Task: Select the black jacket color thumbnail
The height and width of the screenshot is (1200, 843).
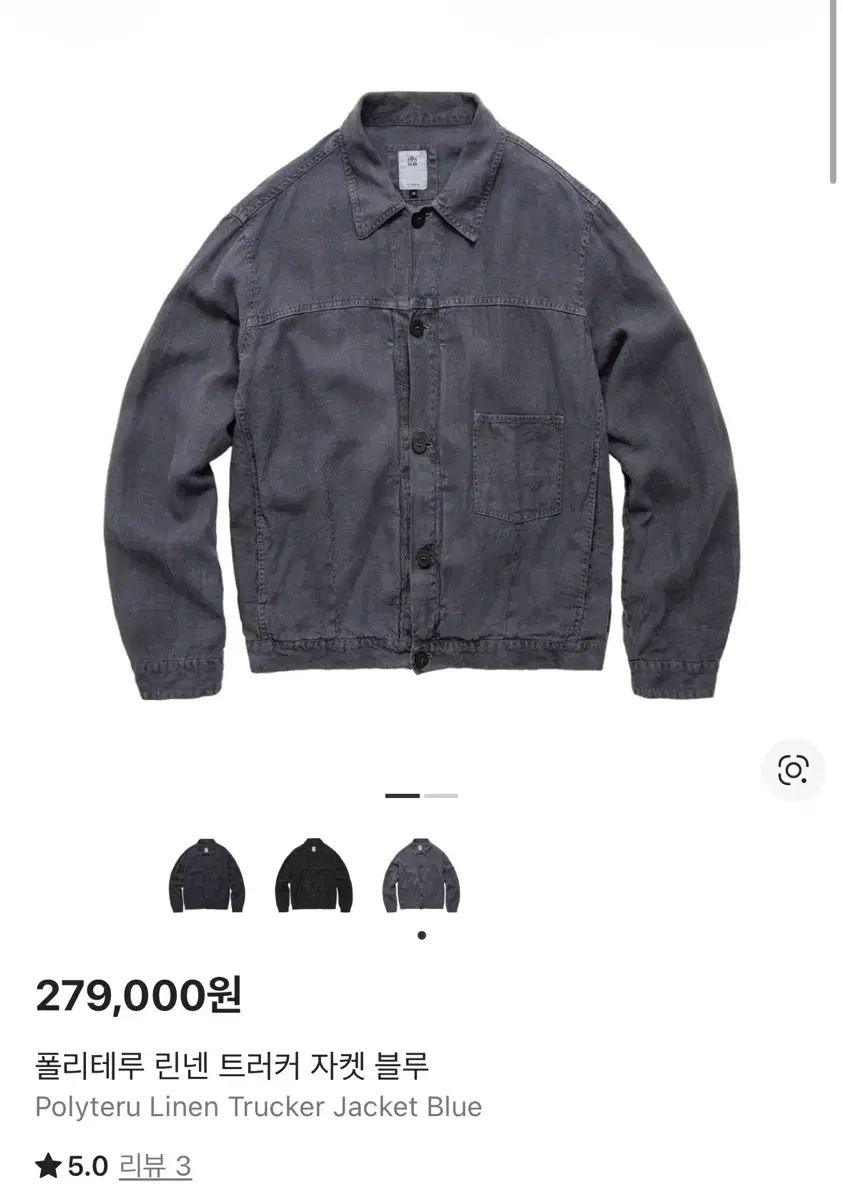Action: point(312,874)
